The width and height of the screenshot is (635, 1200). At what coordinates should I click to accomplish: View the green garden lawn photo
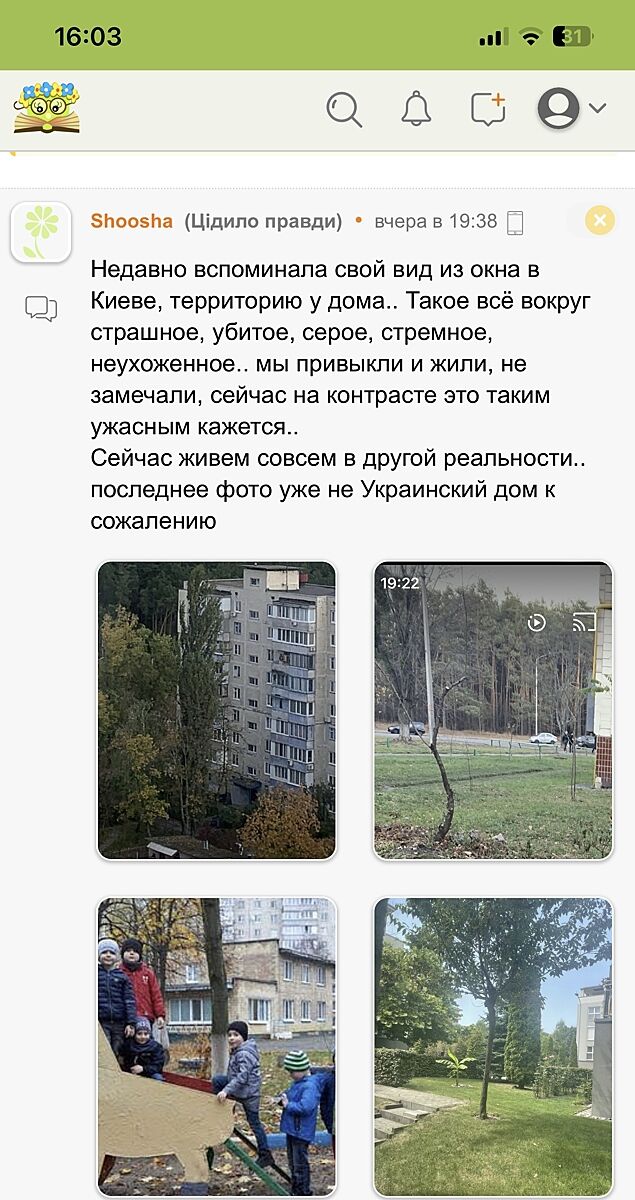tap(493, 1047)
